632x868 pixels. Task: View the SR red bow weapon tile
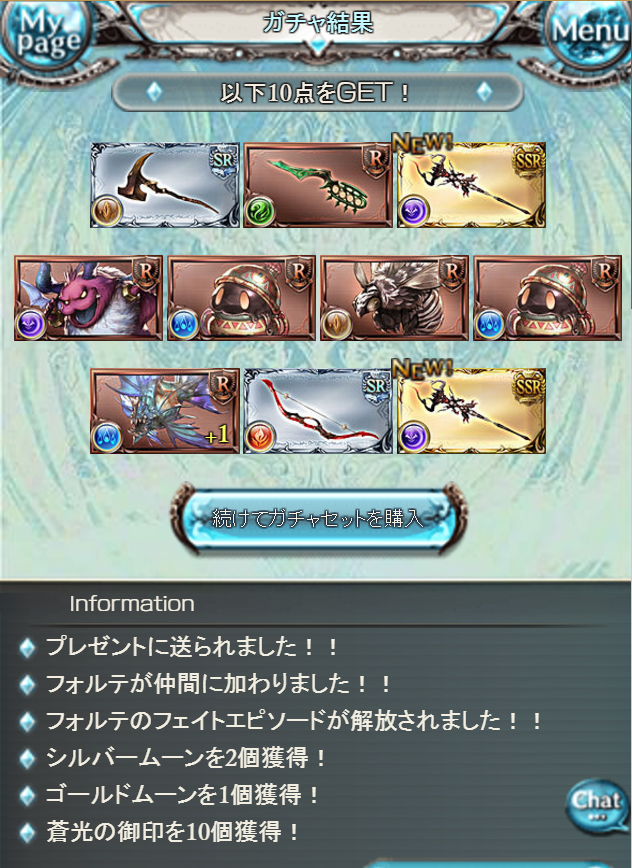pos(318,411)
